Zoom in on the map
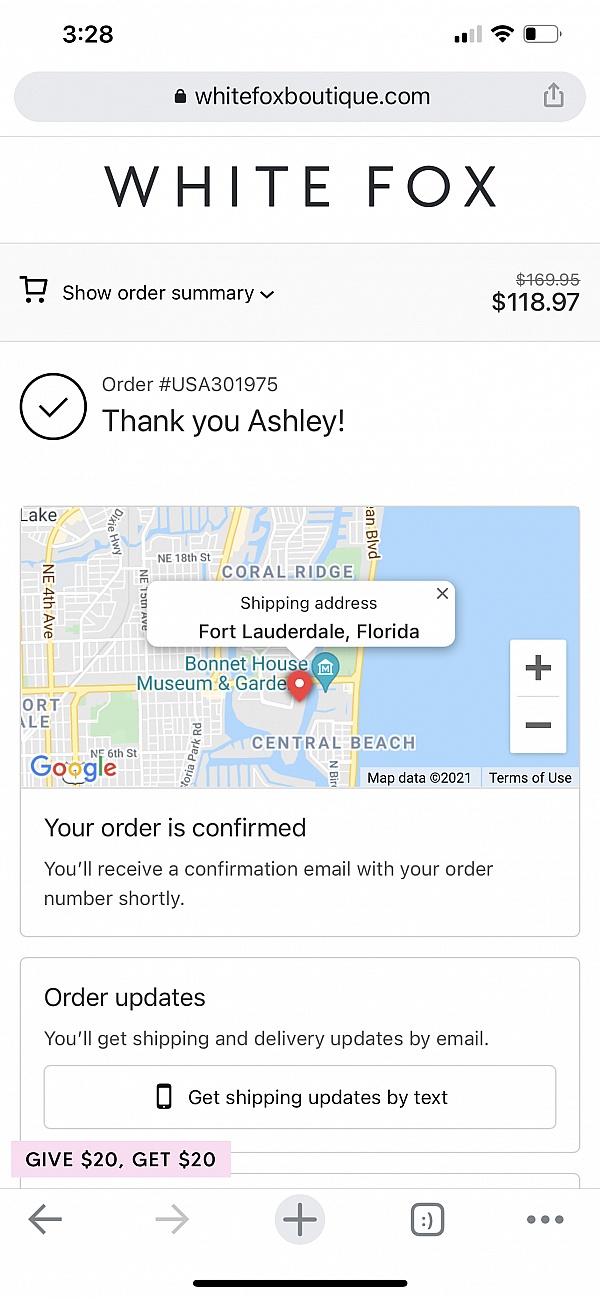The width and height of the screenshot is (600, 1298). (x=538, y=669)
